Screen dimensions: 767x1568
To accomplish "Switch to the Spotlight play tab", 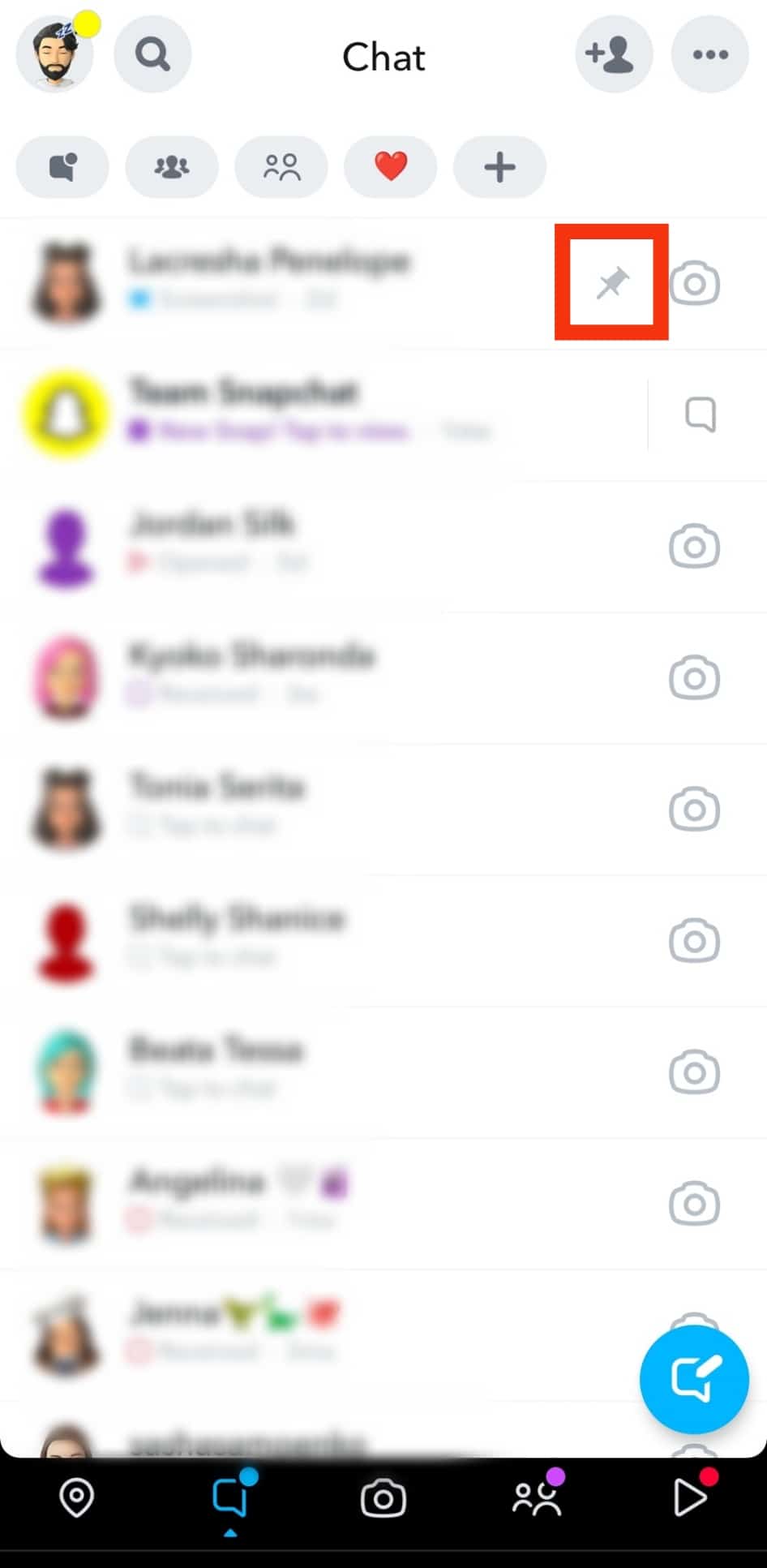I will (x=690, y=1497).
